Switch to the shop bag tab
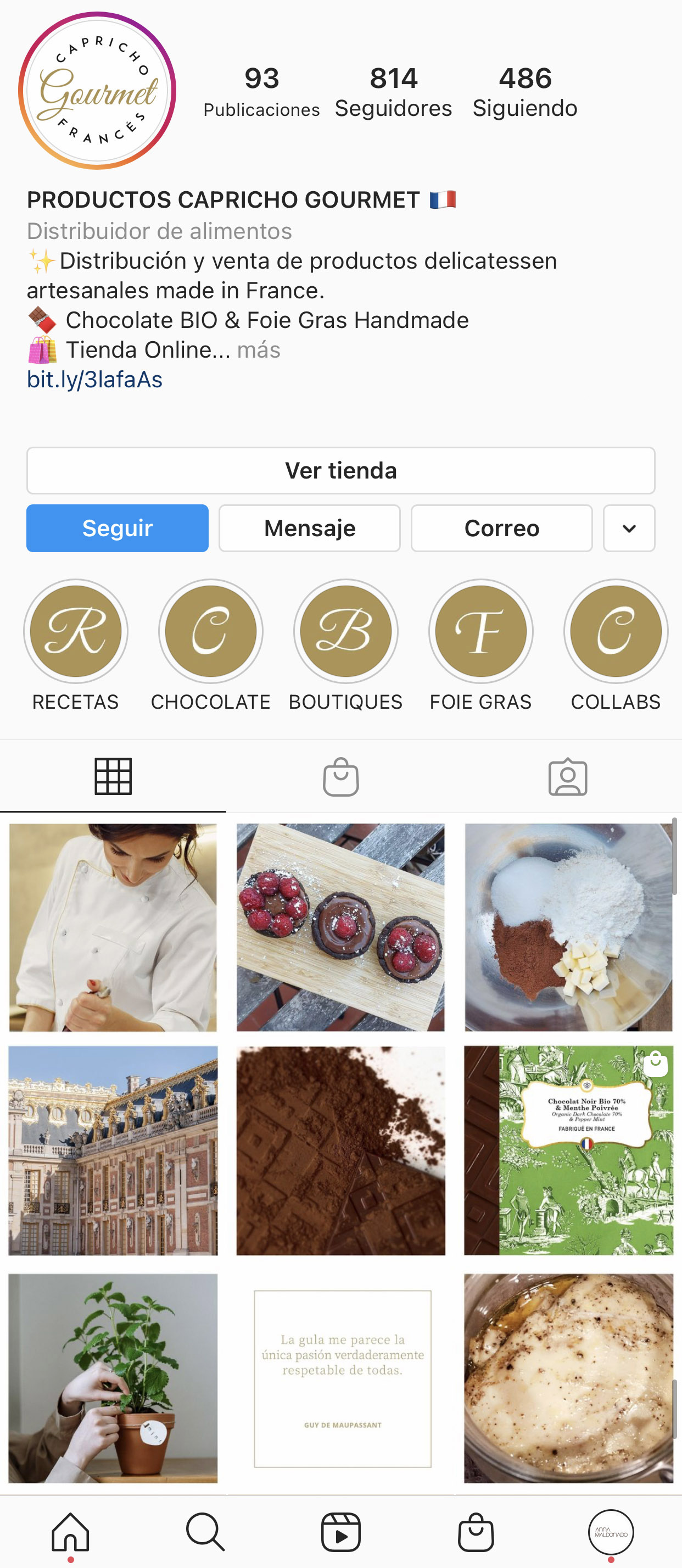The height and width of the screenshot is (1568, 682). (x=340, y=777)
